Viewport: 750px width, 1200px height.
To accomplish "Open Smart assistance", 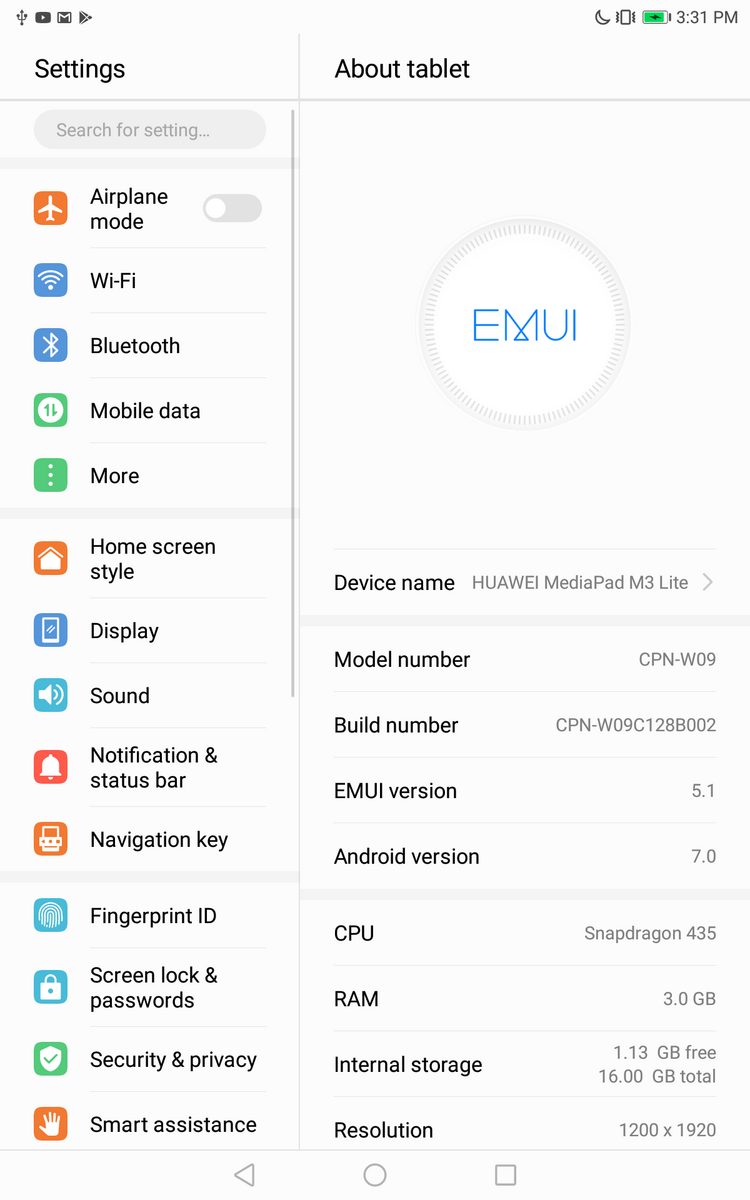I will click(150, 1125).
